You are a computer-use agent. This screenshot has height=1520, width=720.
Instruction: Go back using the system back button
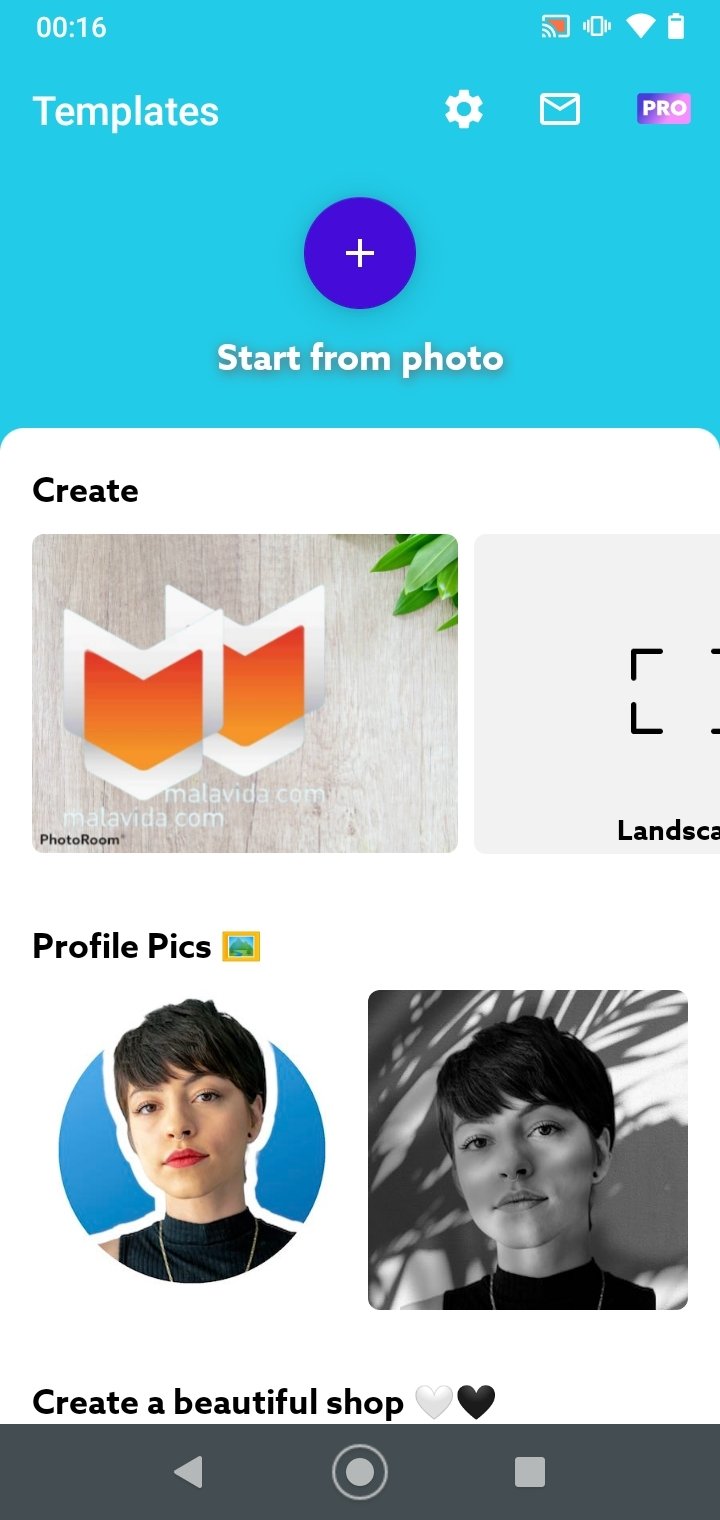point(188,1472)
